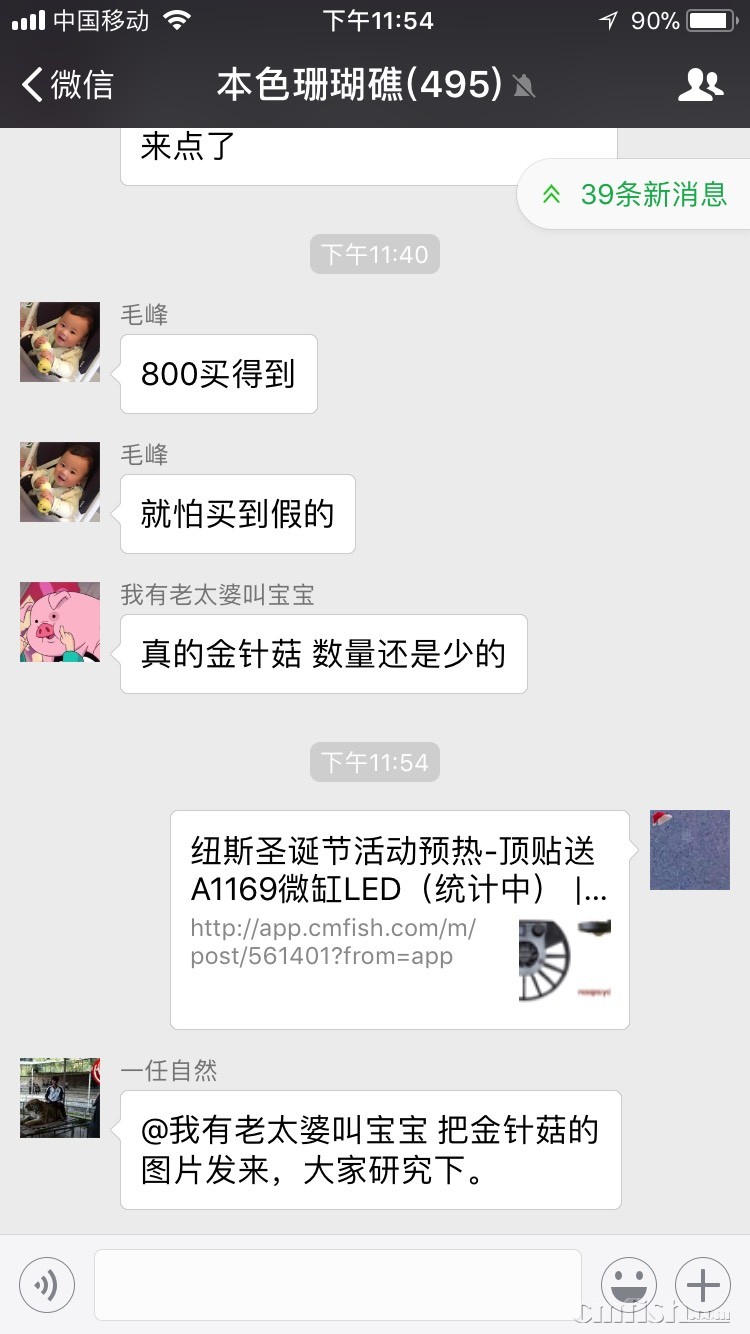Open the shared 纽斯圣诞节活动预热 link card

(x=399, y=919)
